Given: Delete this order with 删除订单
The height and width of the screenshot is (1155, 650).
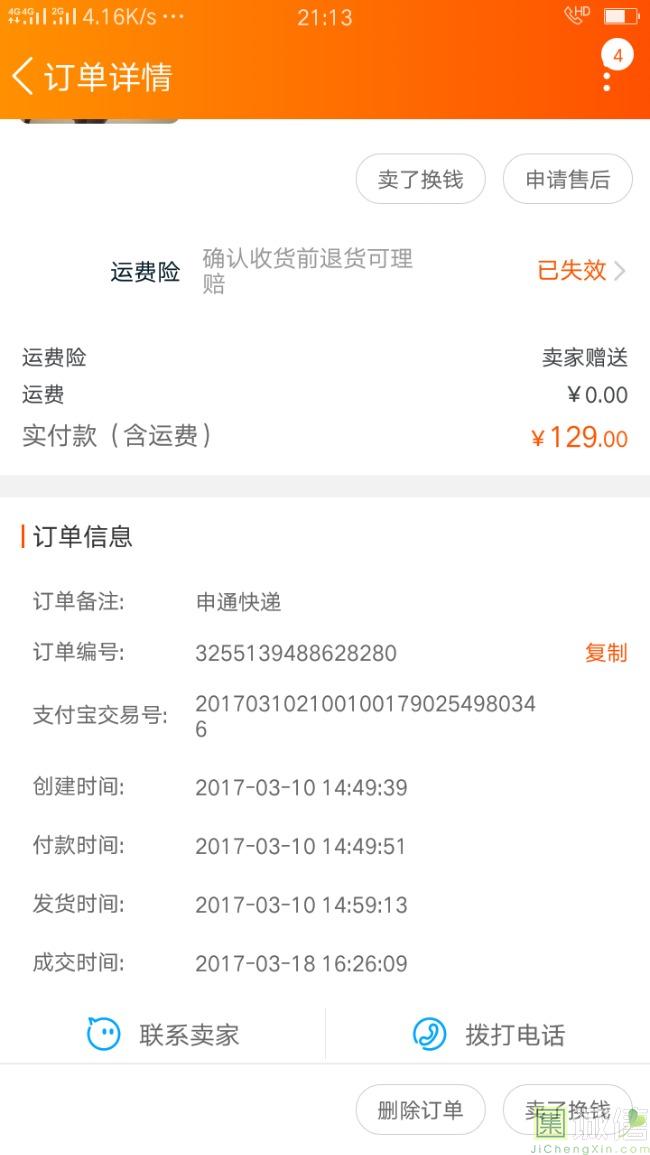Looking at the screenshot, I should click(421, 1110).
